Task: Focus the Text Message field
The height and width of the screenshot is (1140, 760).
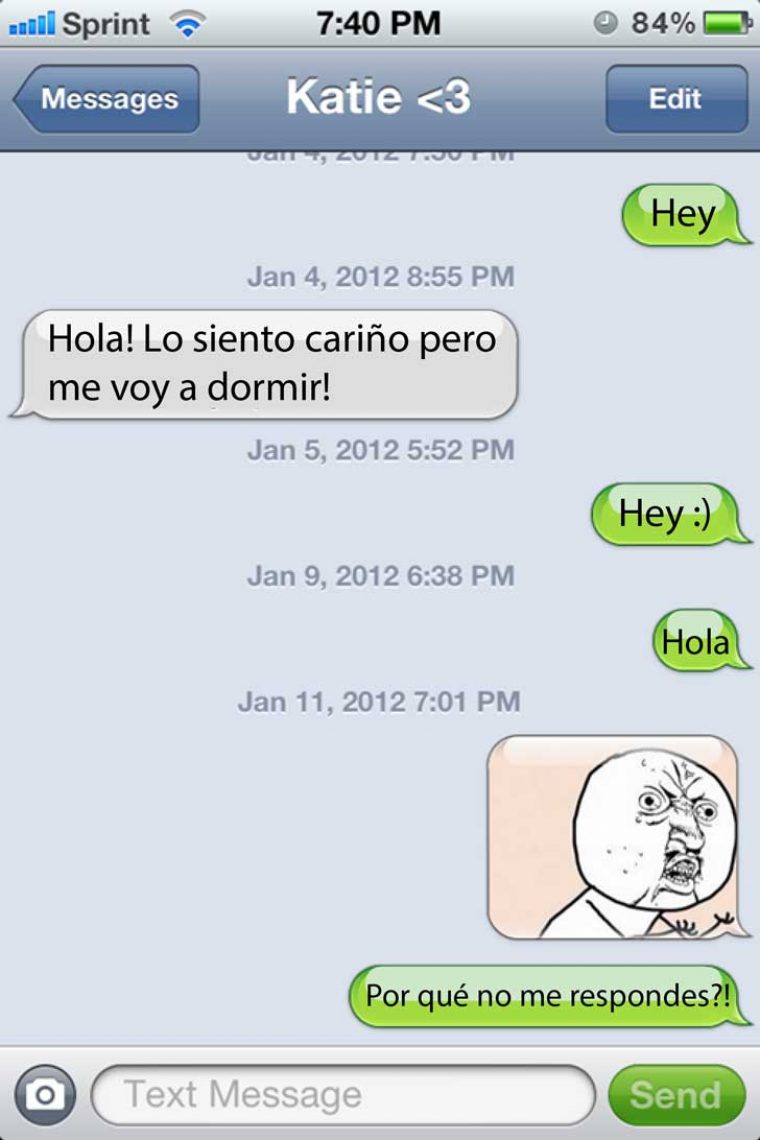Action: (x=343, y=1095)
